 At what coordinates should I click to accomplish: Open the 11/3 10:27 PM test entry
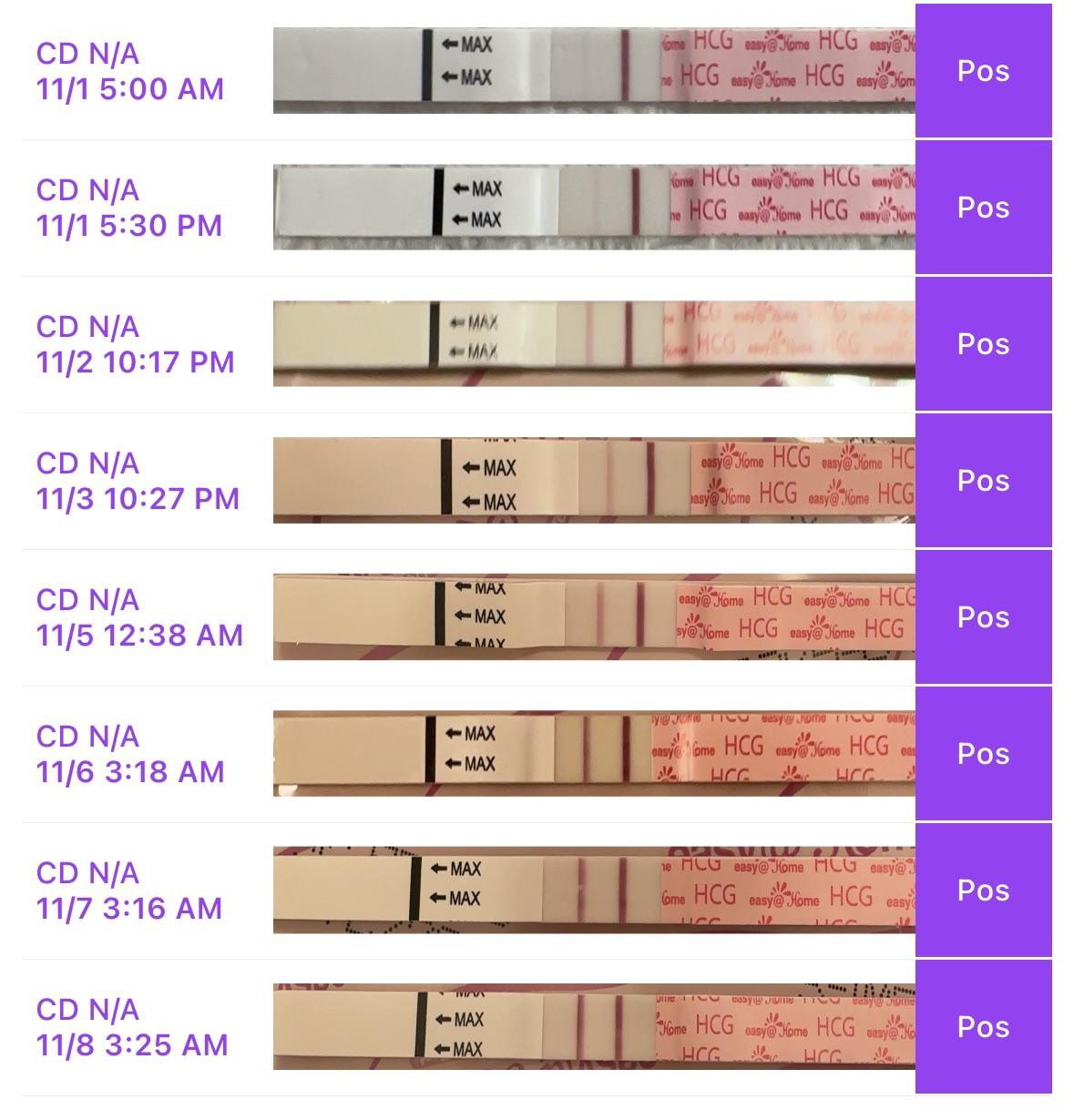[137, 481]
